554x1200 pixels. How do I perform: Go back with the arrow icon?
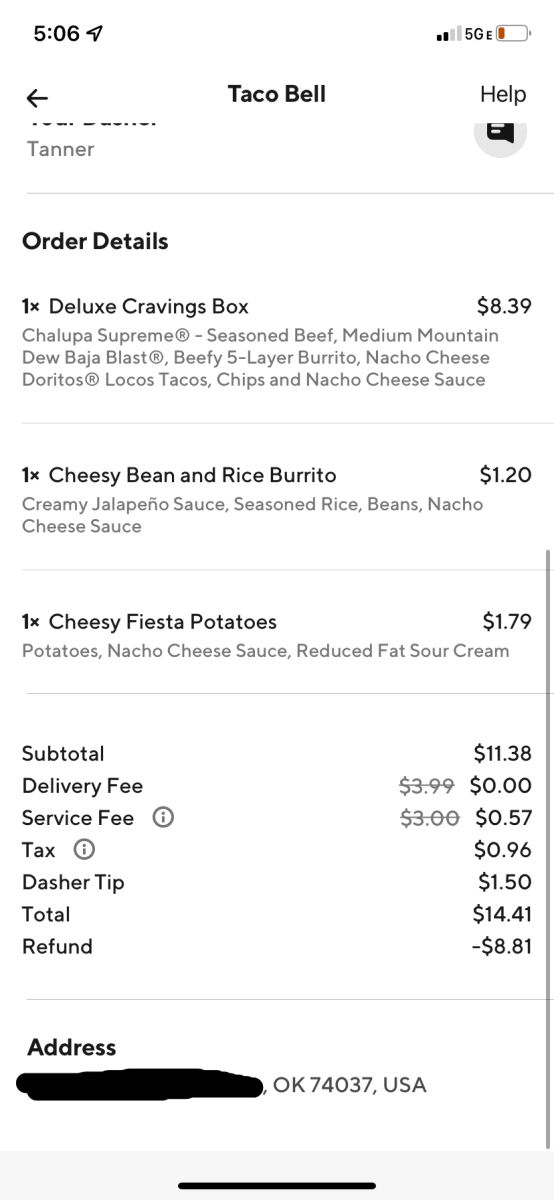click(x=37, y=97)
